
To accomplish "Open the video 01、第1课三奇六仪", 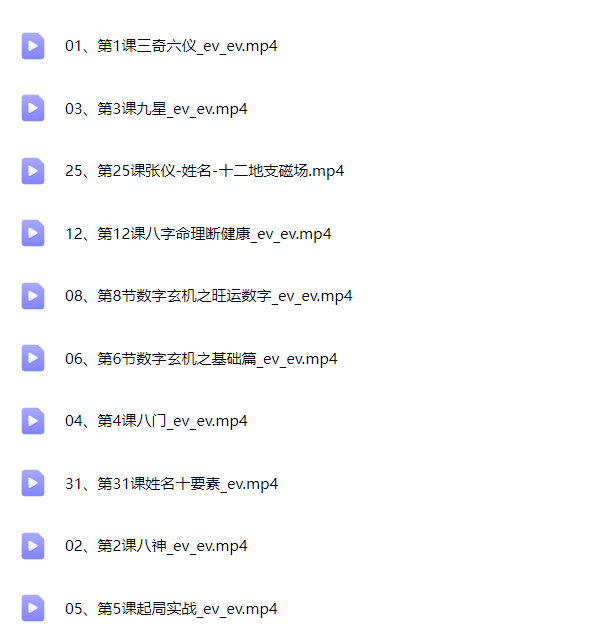I will 171,46.
